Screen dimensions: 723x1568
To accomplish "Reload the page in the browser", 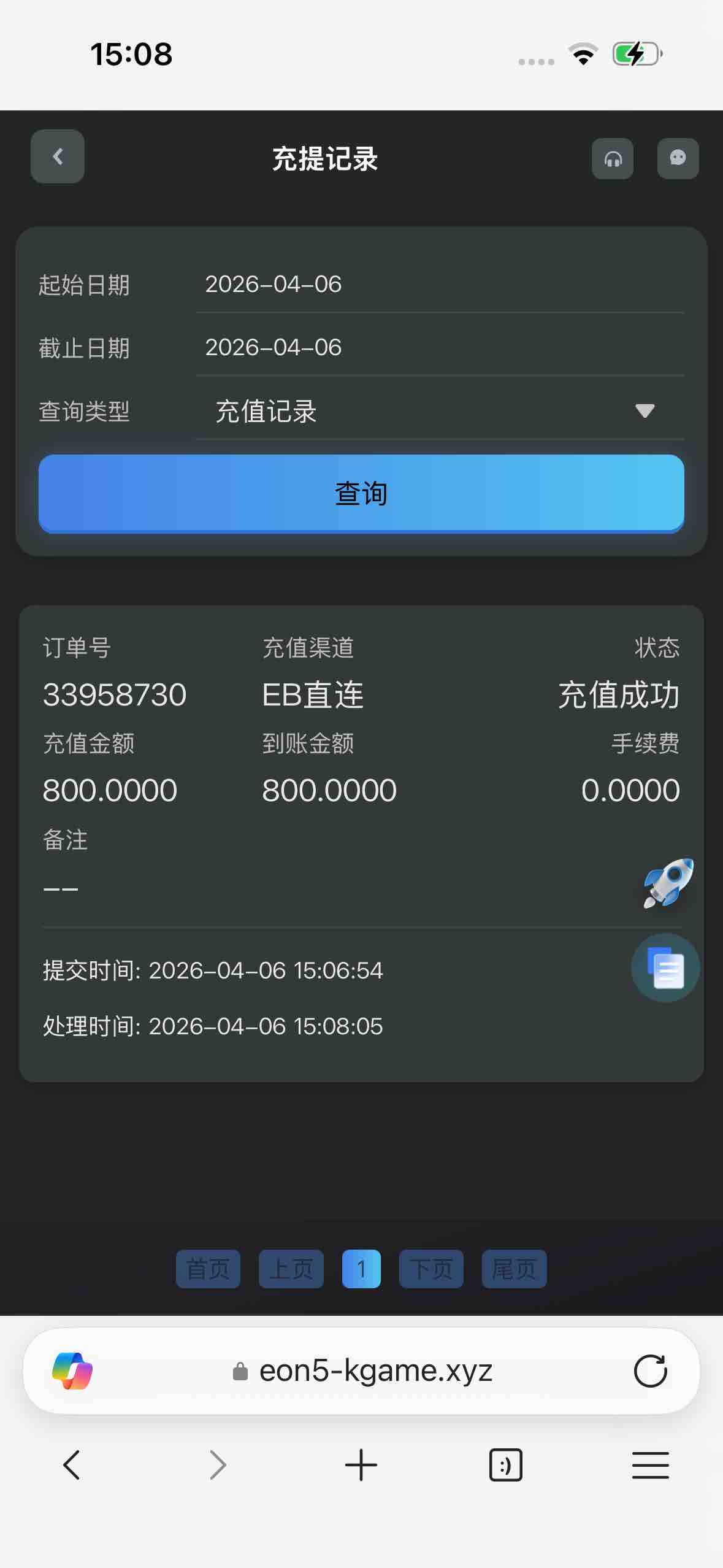I will click(650, 1371).
